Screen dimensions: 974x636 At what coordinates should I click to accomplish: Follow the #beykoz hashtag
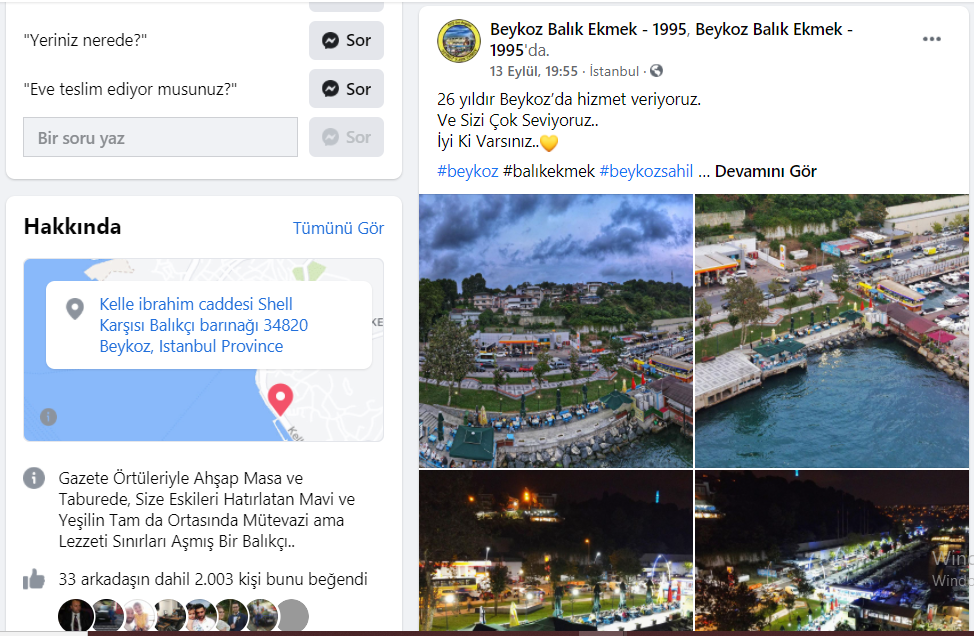click(x=467, y=171)
